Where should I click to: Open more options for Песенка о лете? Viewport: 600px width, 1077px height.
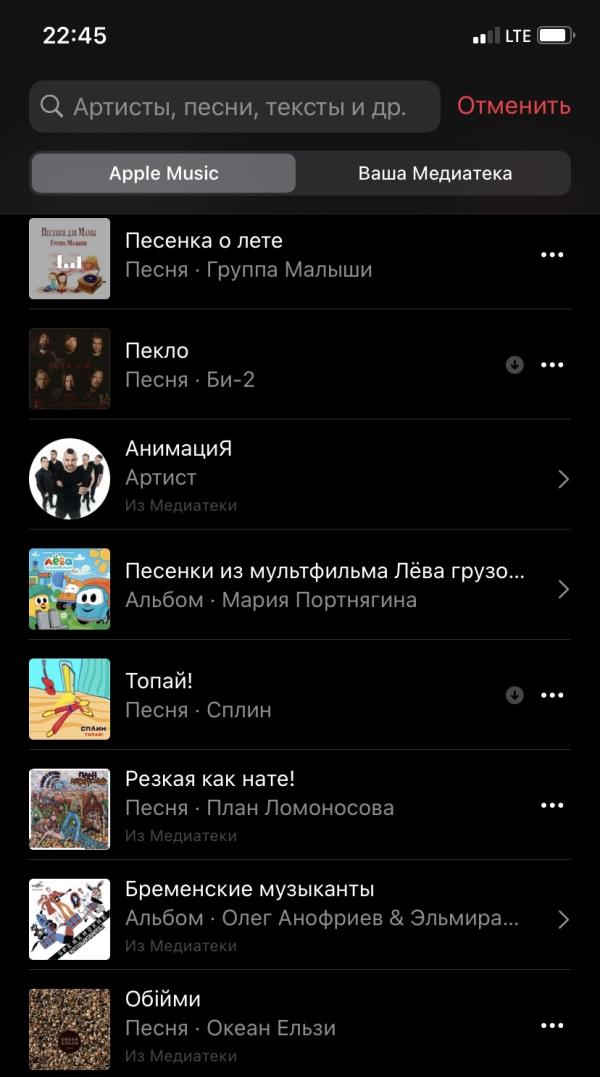[552, 255]
